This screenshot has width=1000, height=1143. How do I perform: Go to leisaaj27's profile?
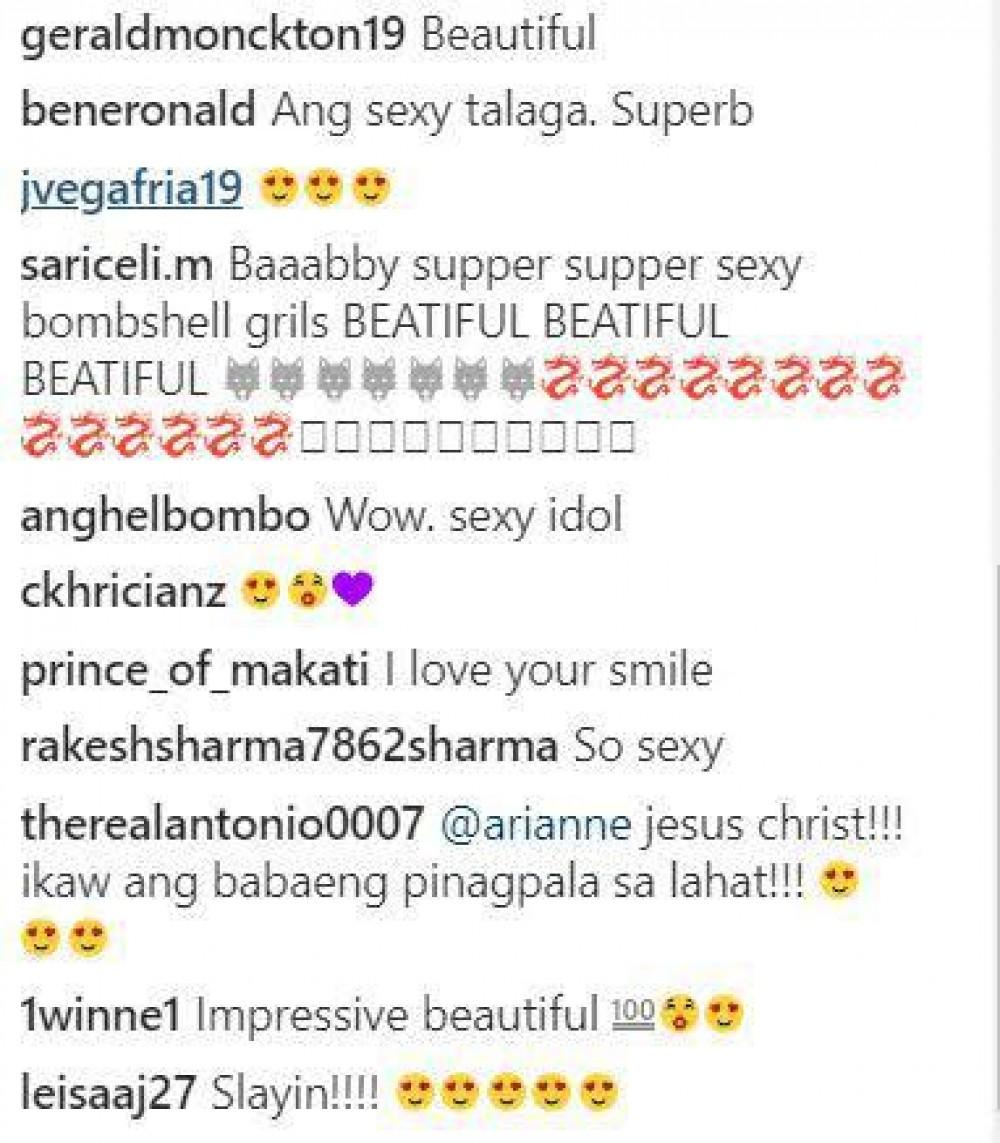[x=110, y=1093]
